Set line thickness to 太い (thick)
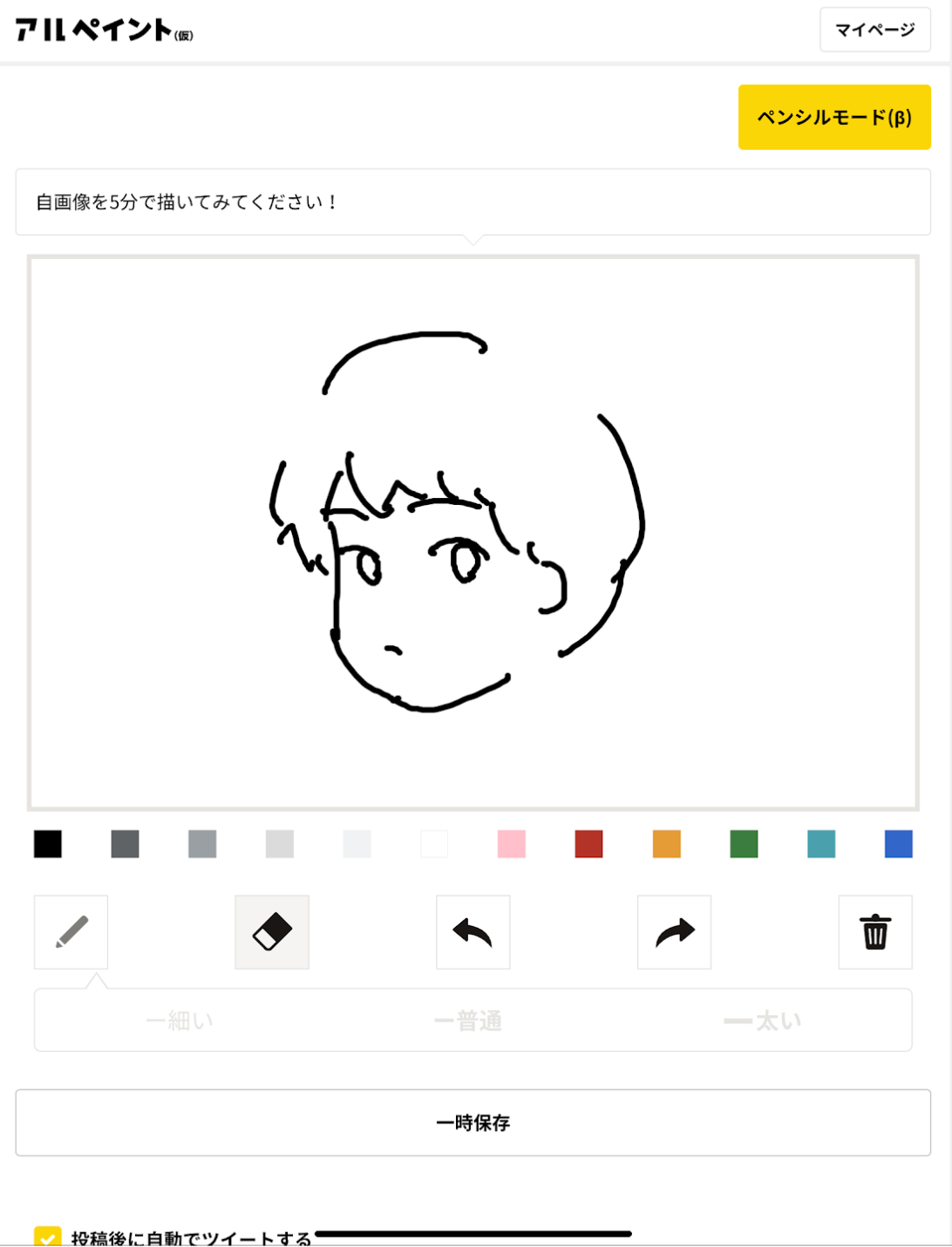This screenshot has width=952, height=1247. (x=763, y=1020)
